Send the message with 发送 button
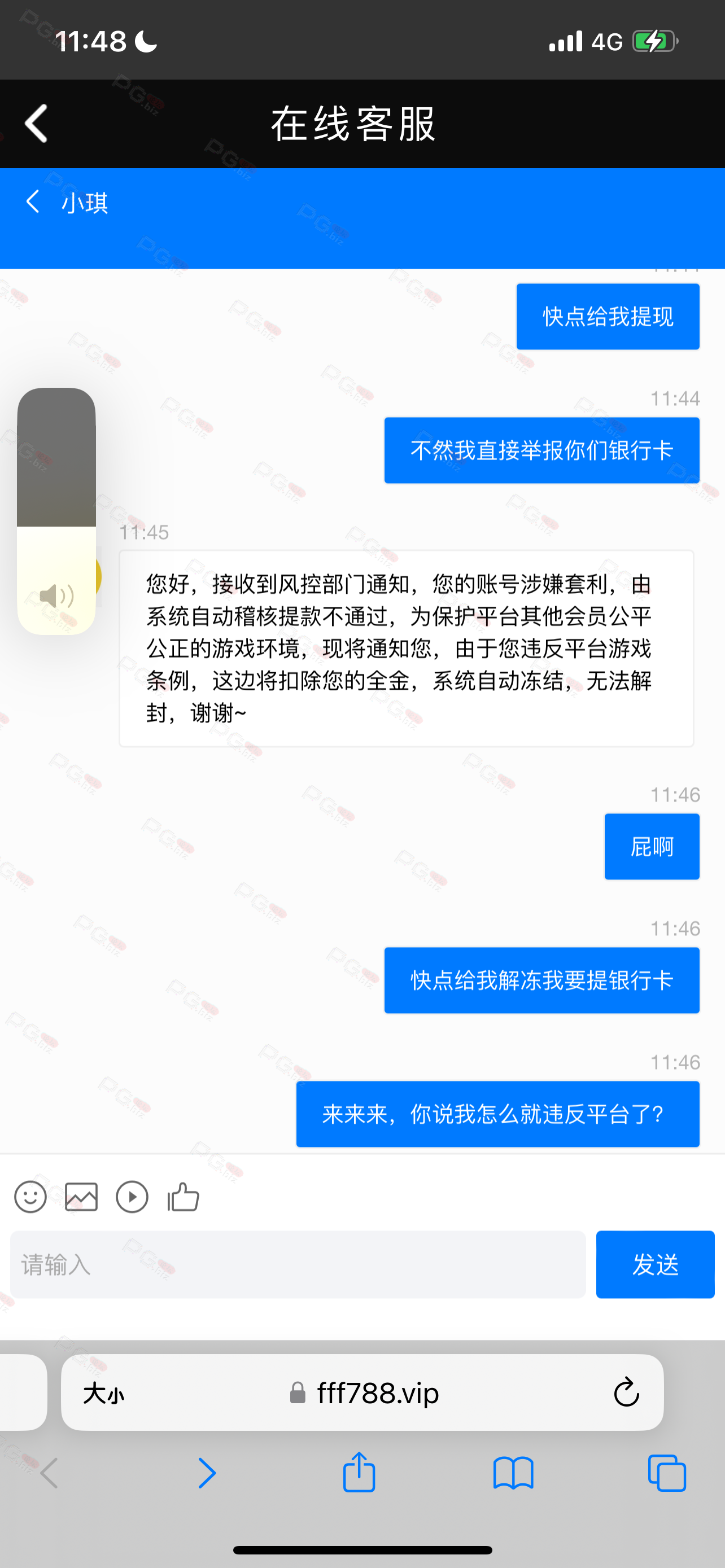This screenshot has height=1568, width=725. coord(655,1264)
